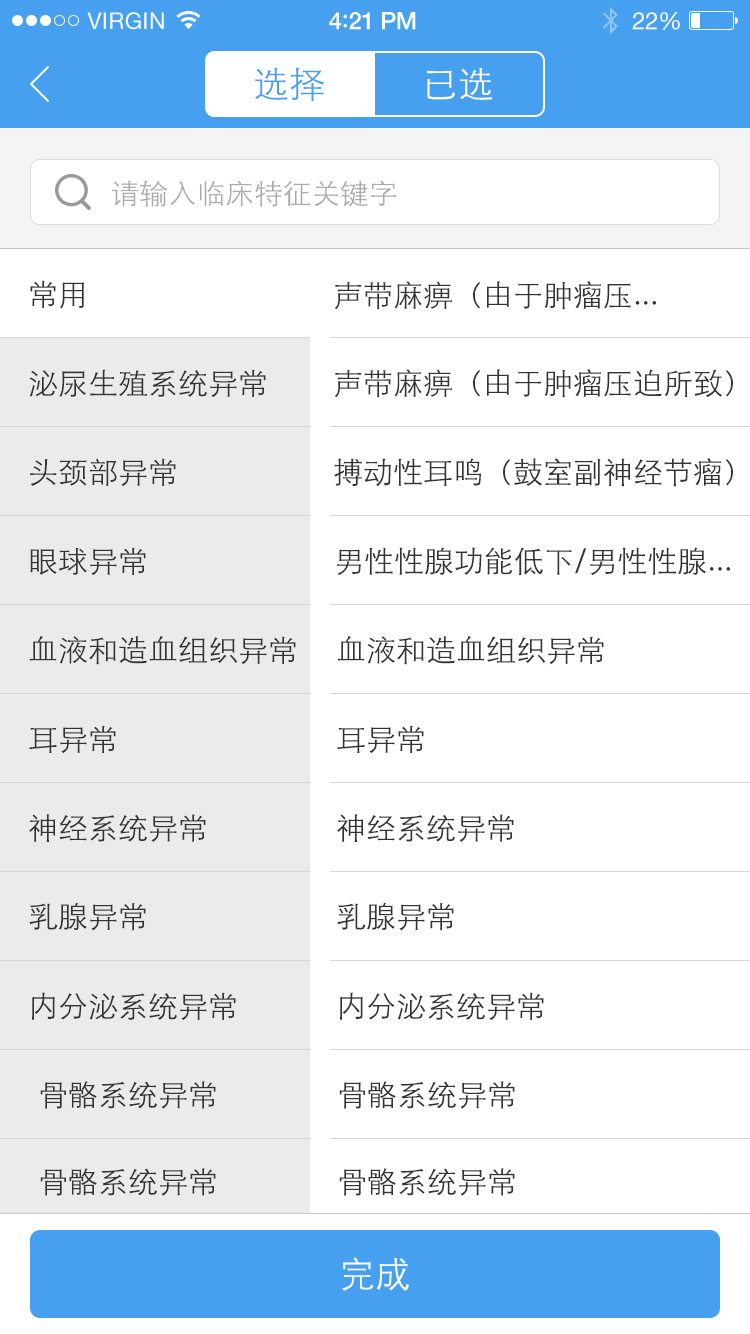
Task: Switch to the 已选 tab
Action: pos(459,84)
